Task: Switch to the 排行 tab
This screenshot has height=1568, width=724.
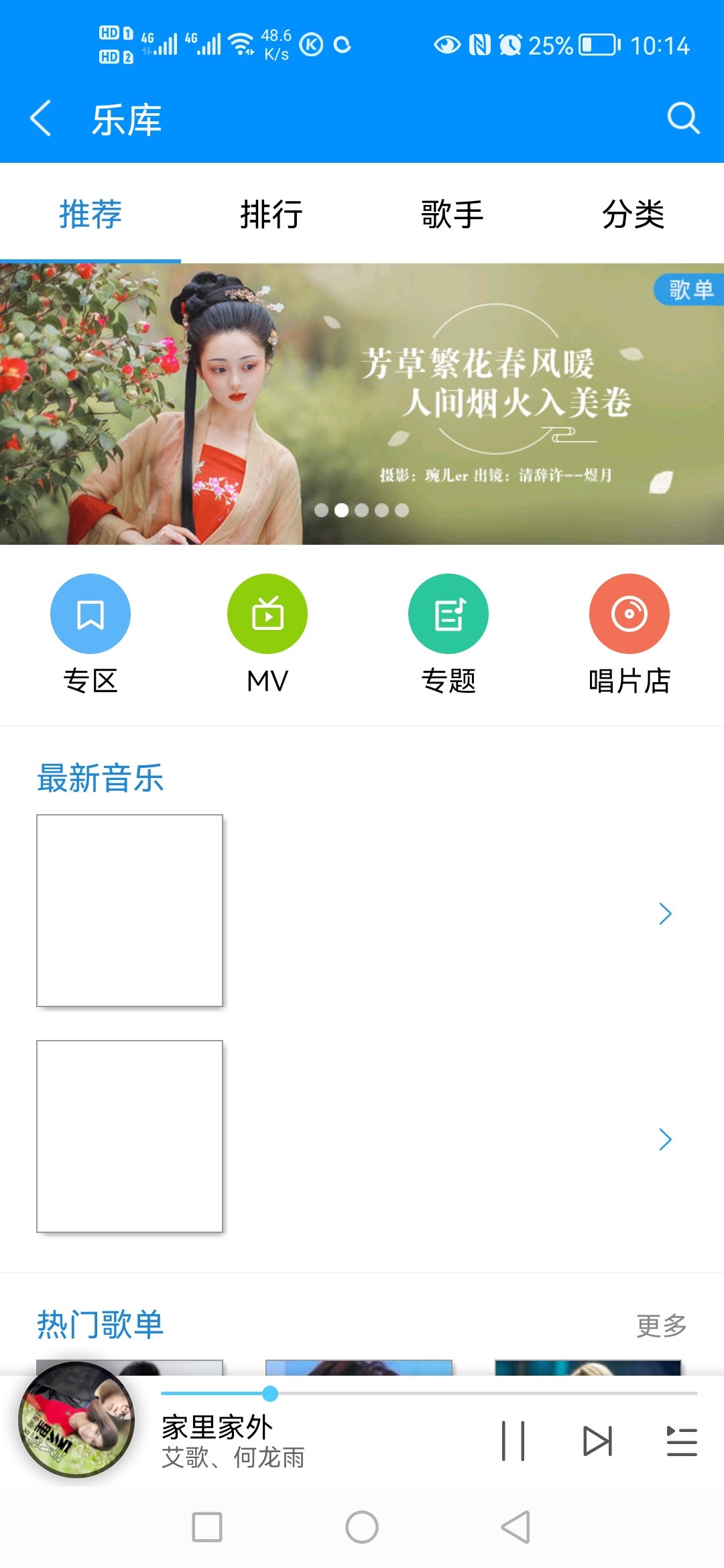Action: coord(271,214)
